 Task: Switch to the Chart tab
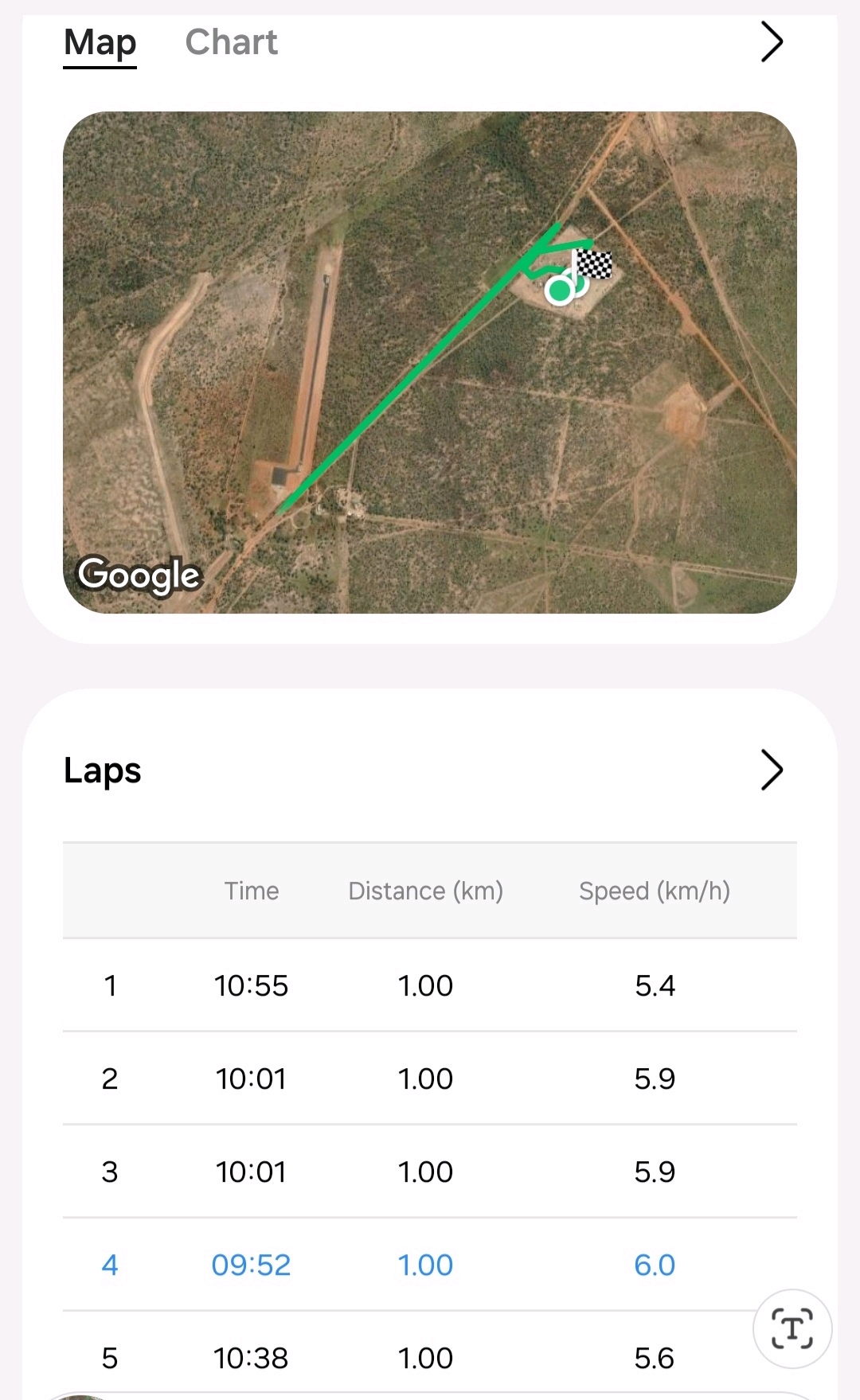coord(231,42)
